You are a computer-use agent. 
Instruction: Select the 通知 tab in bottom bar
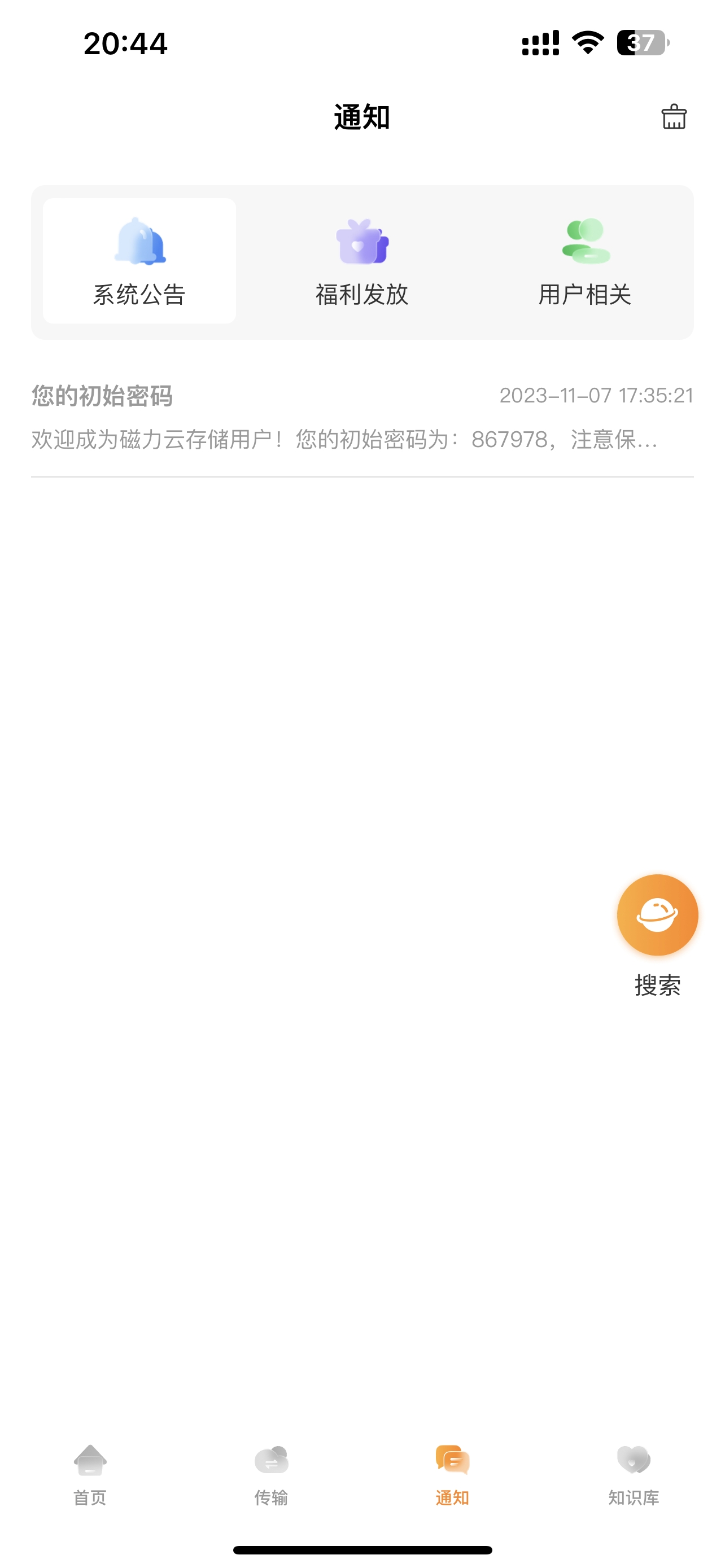pyautogui.click(x=452, y=1474)
